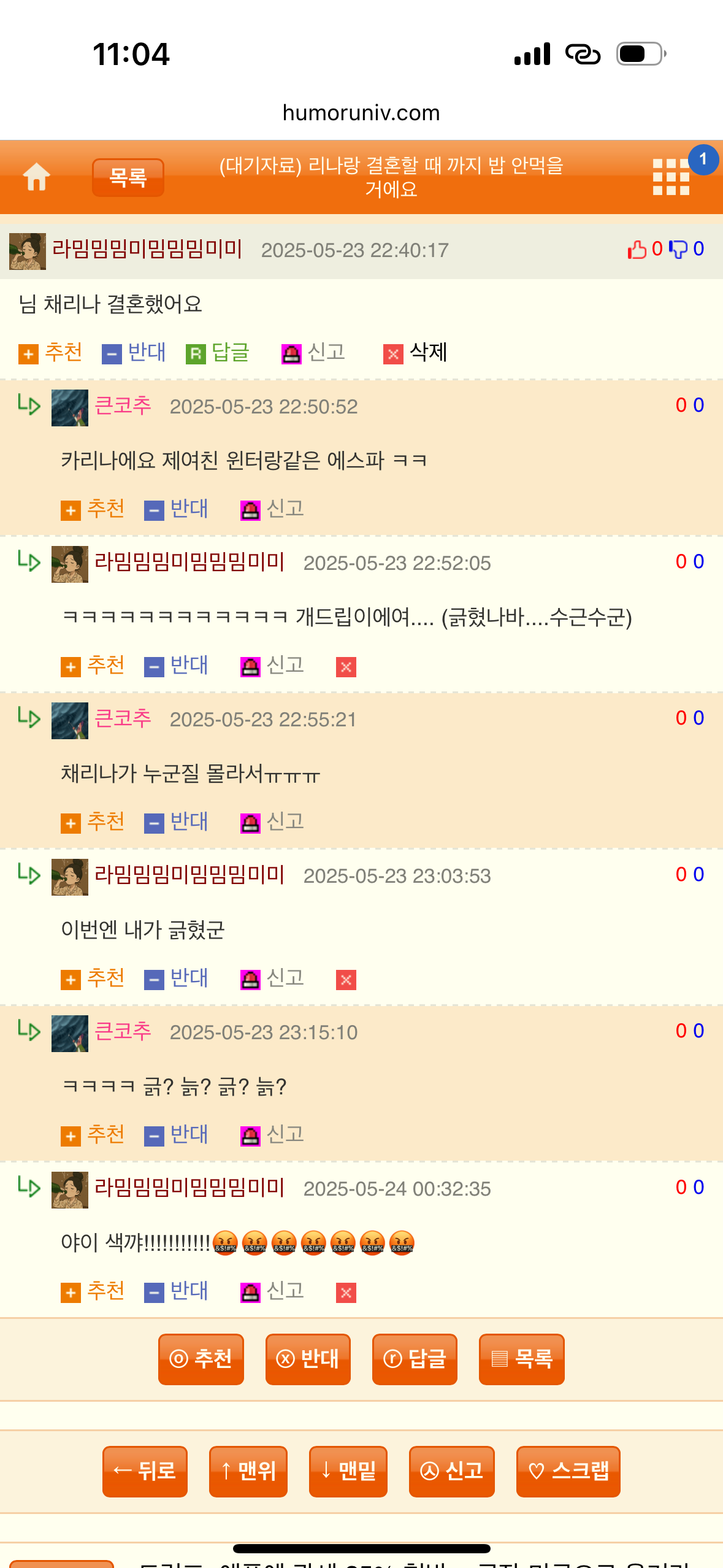Tap the orange ⓧ 반대 button
This screenshot has width=723, height=1568.
click(x=308, y=1359)
